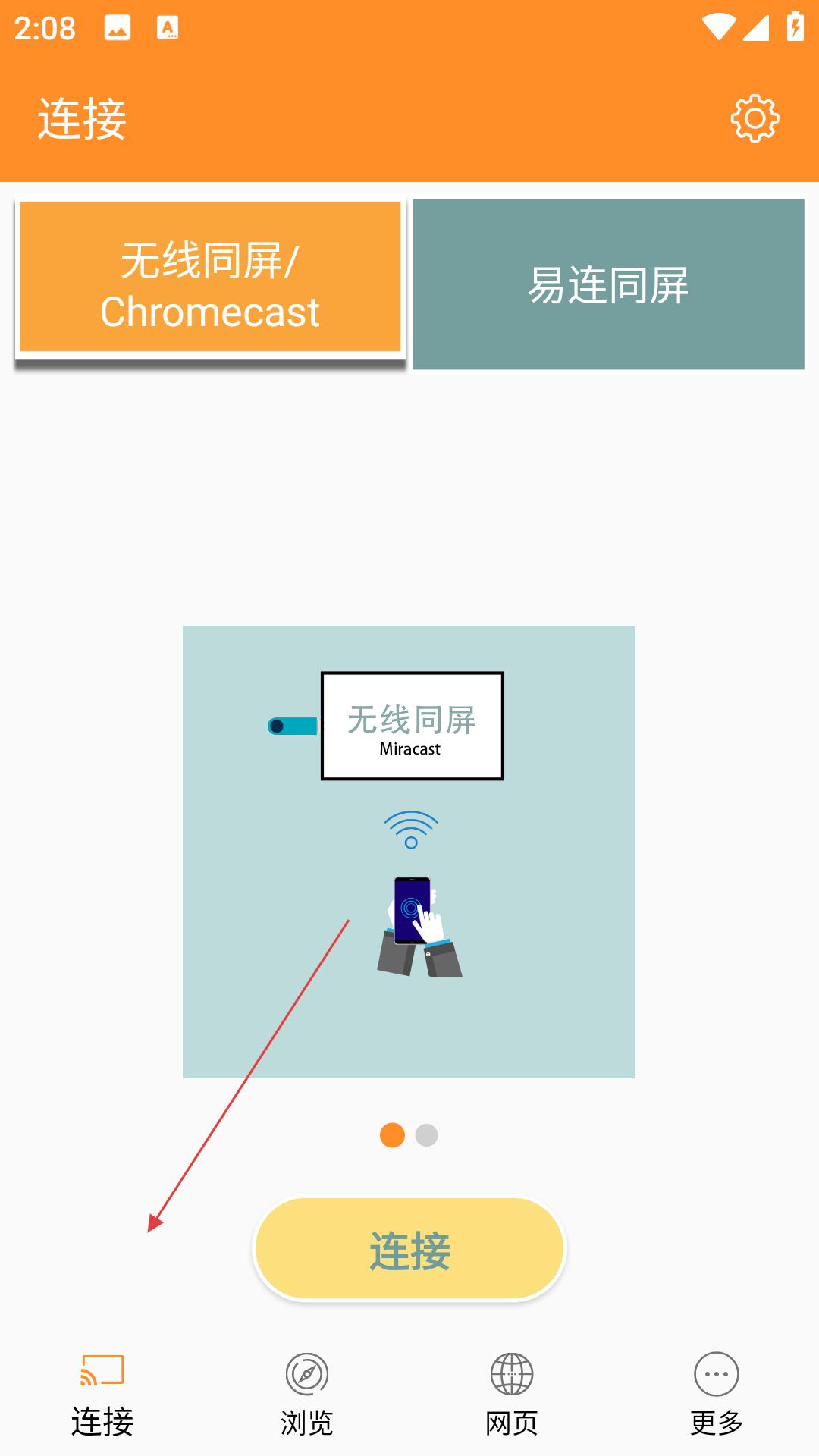The image size is (819, 1456).
Task: Open the settings gear icon
Action: tap(755, 118)
